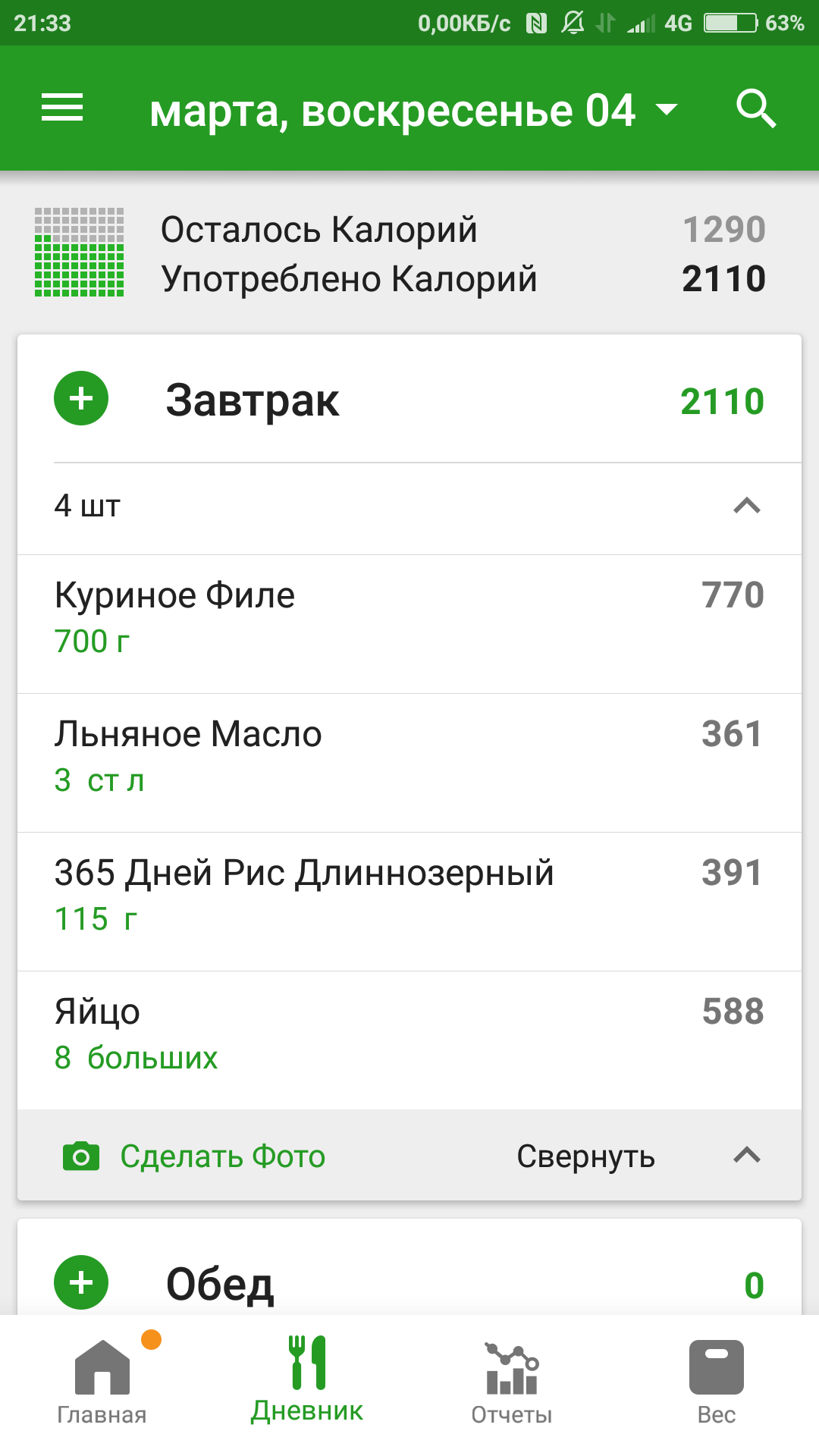
Task: Tap the search magnifier icon
Action: pyautogui.click(x=755, y=109)
